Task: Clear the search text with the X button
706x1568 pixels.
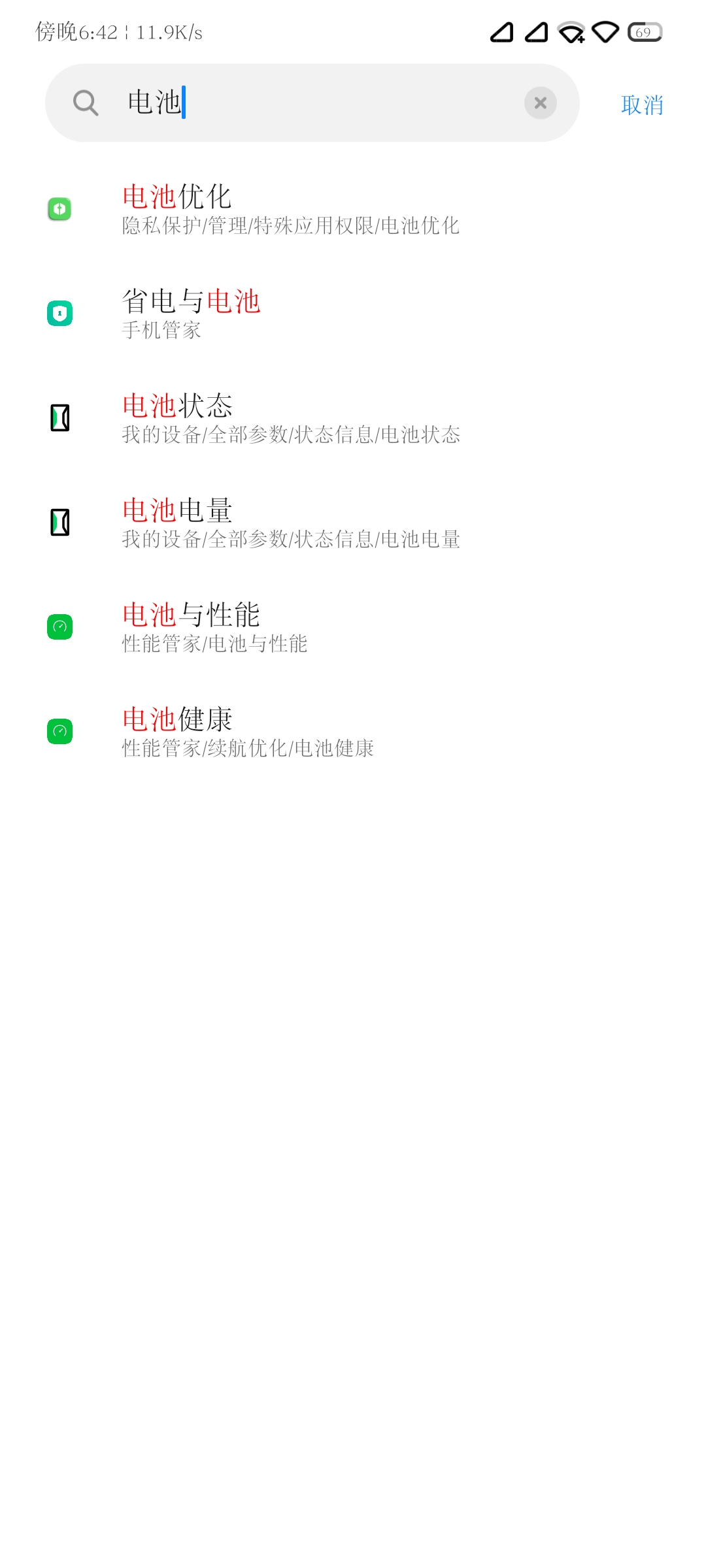Action: [x=541, y=103]
